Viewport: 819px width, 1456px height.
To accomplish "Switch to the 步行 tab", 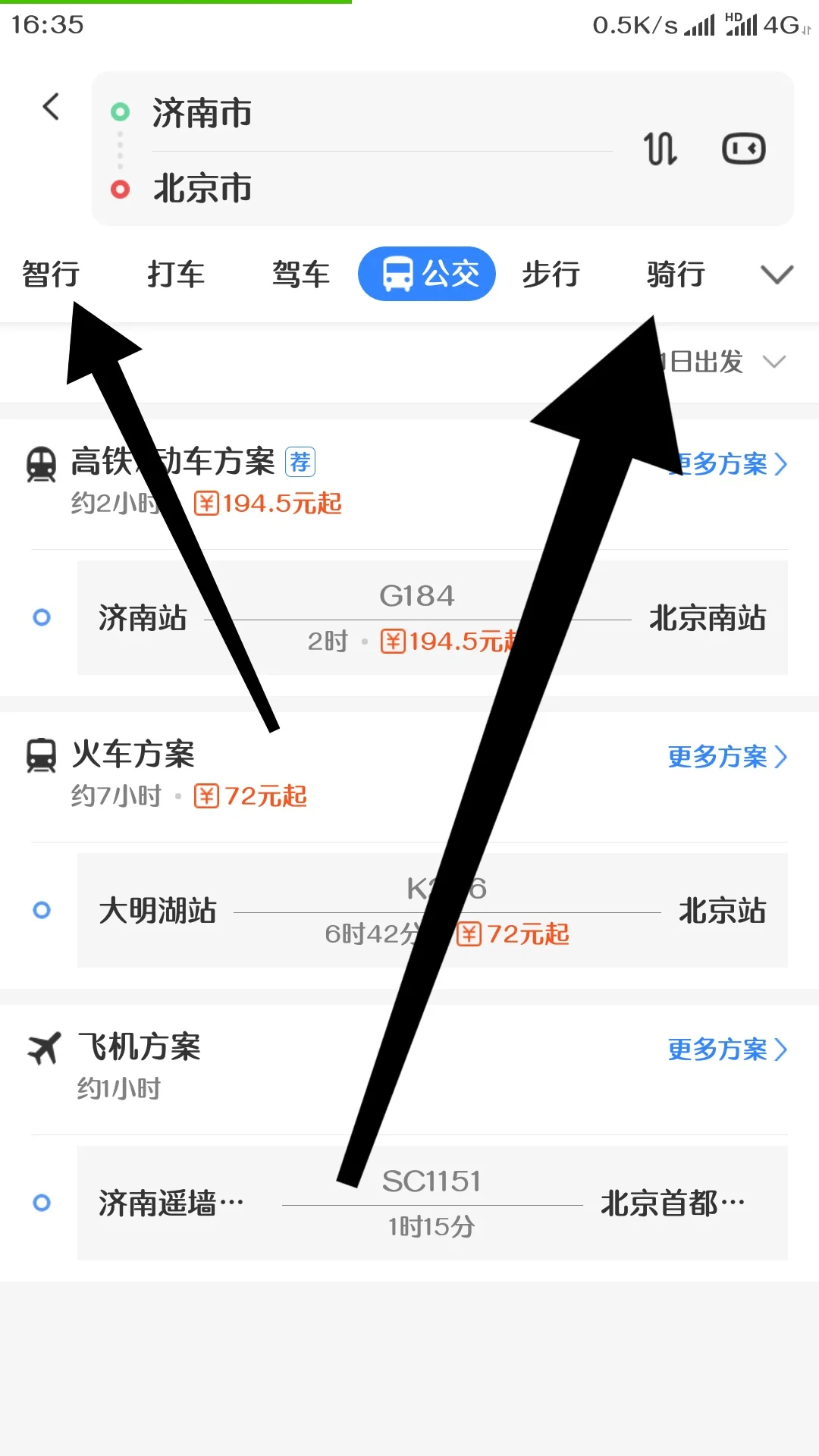I will click(x=552, y=275).
